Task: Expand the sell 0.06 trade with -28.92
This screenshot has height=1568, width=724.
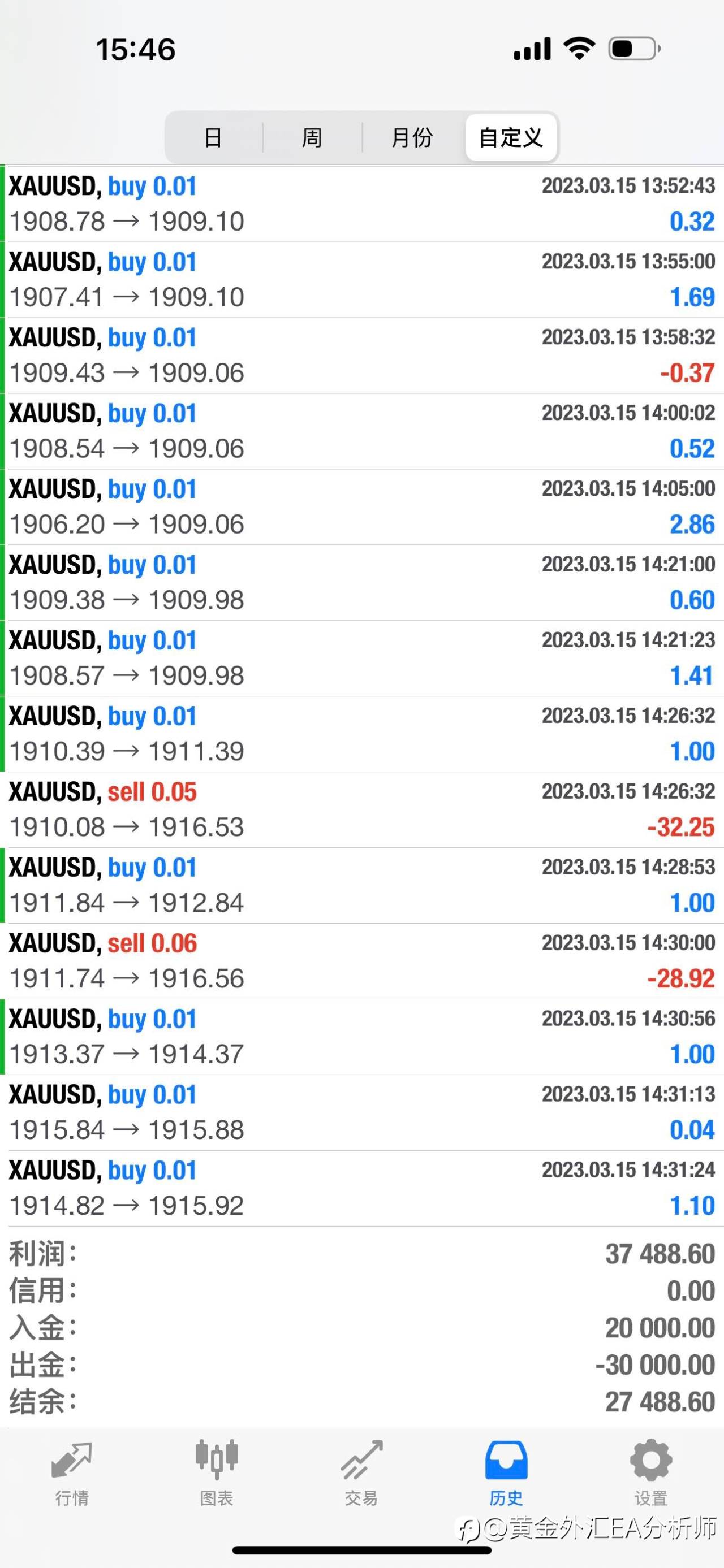Action: [x=361, y=961]
